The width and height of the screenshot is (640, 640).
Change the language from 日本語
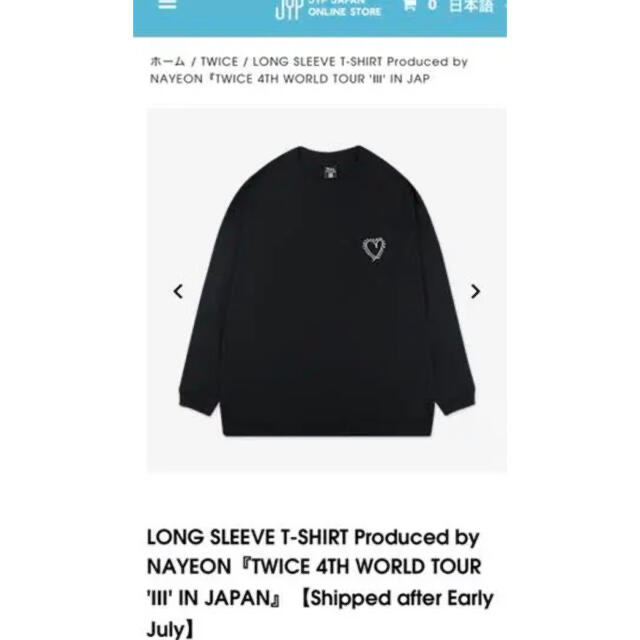click(x=470, y=6)
